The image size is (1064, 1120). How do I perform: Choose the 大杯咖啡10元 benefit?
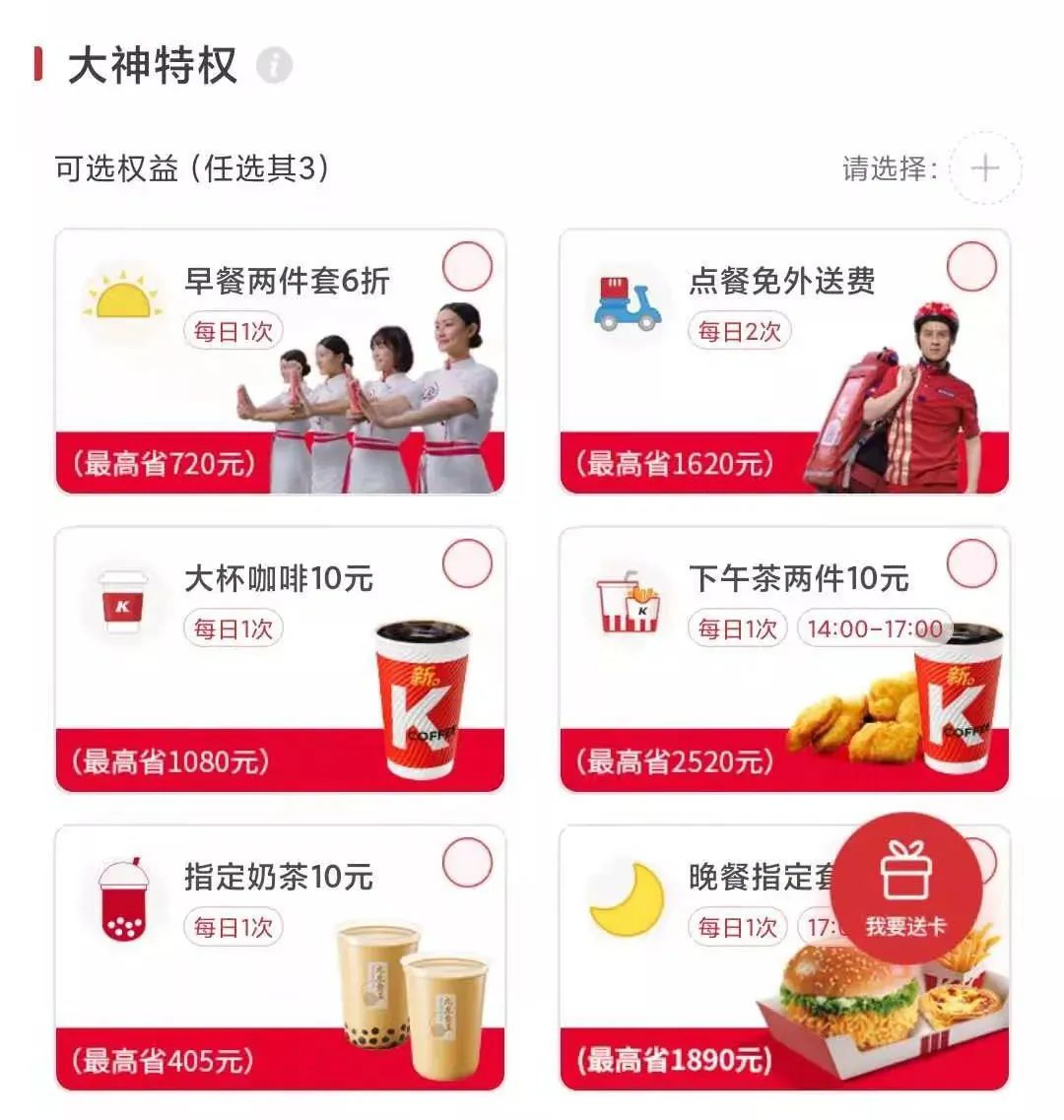pos(467,563)
